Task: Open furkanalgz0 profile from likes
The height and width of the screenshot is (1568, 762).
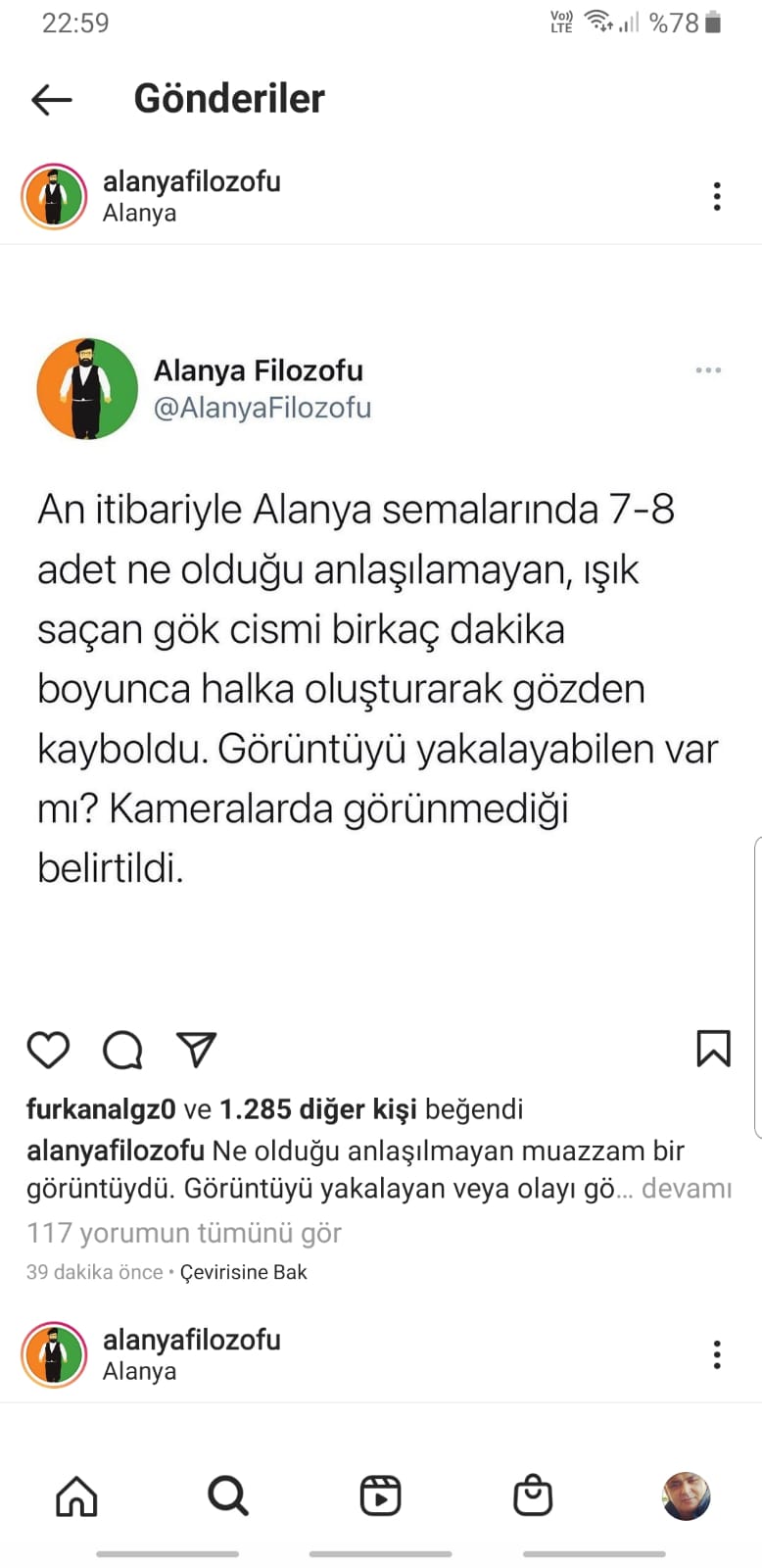Action: pos(100,1109)
